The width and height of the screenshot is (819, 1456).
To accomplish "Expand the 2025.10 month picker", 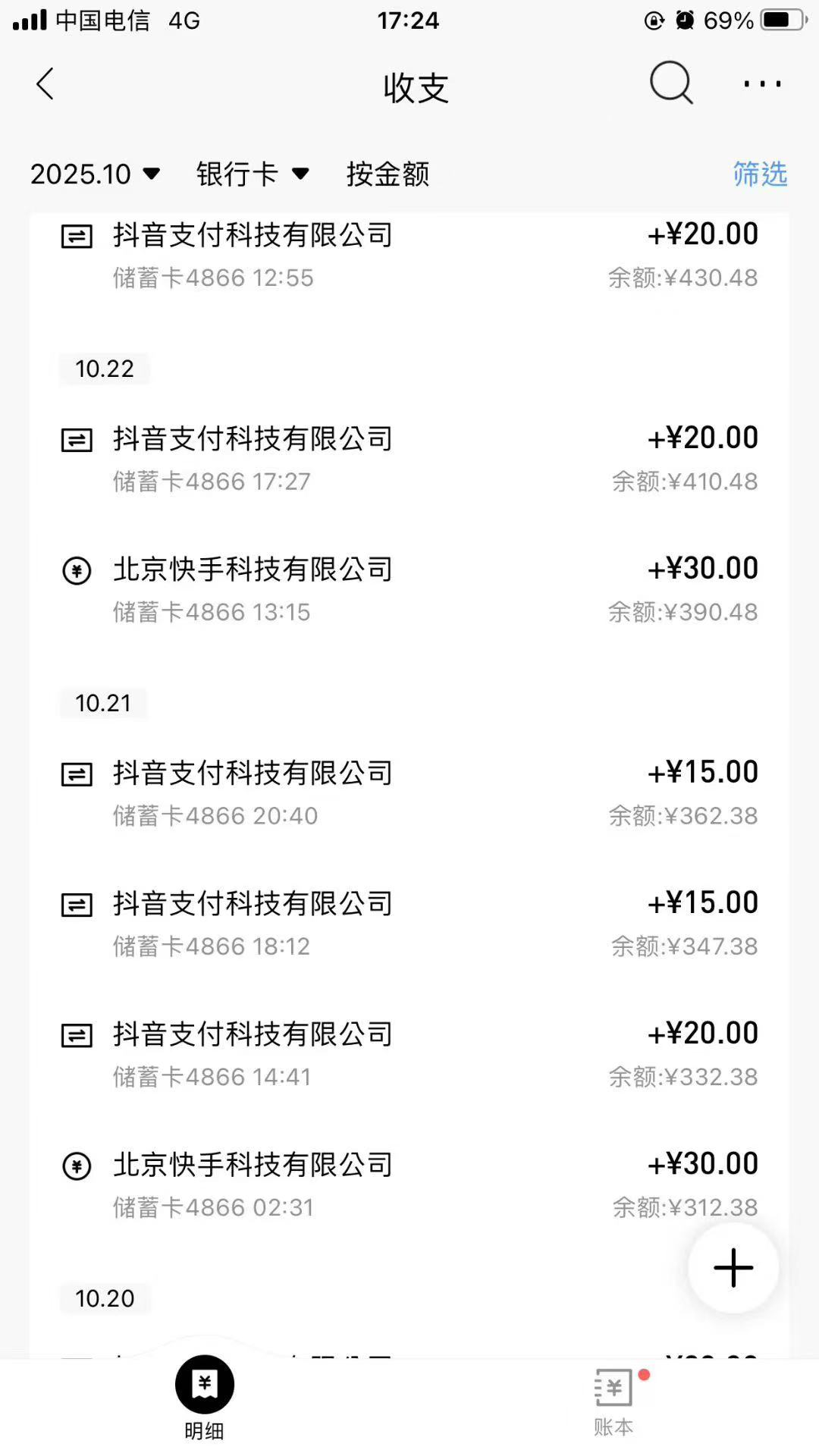I will coord(96,174).
